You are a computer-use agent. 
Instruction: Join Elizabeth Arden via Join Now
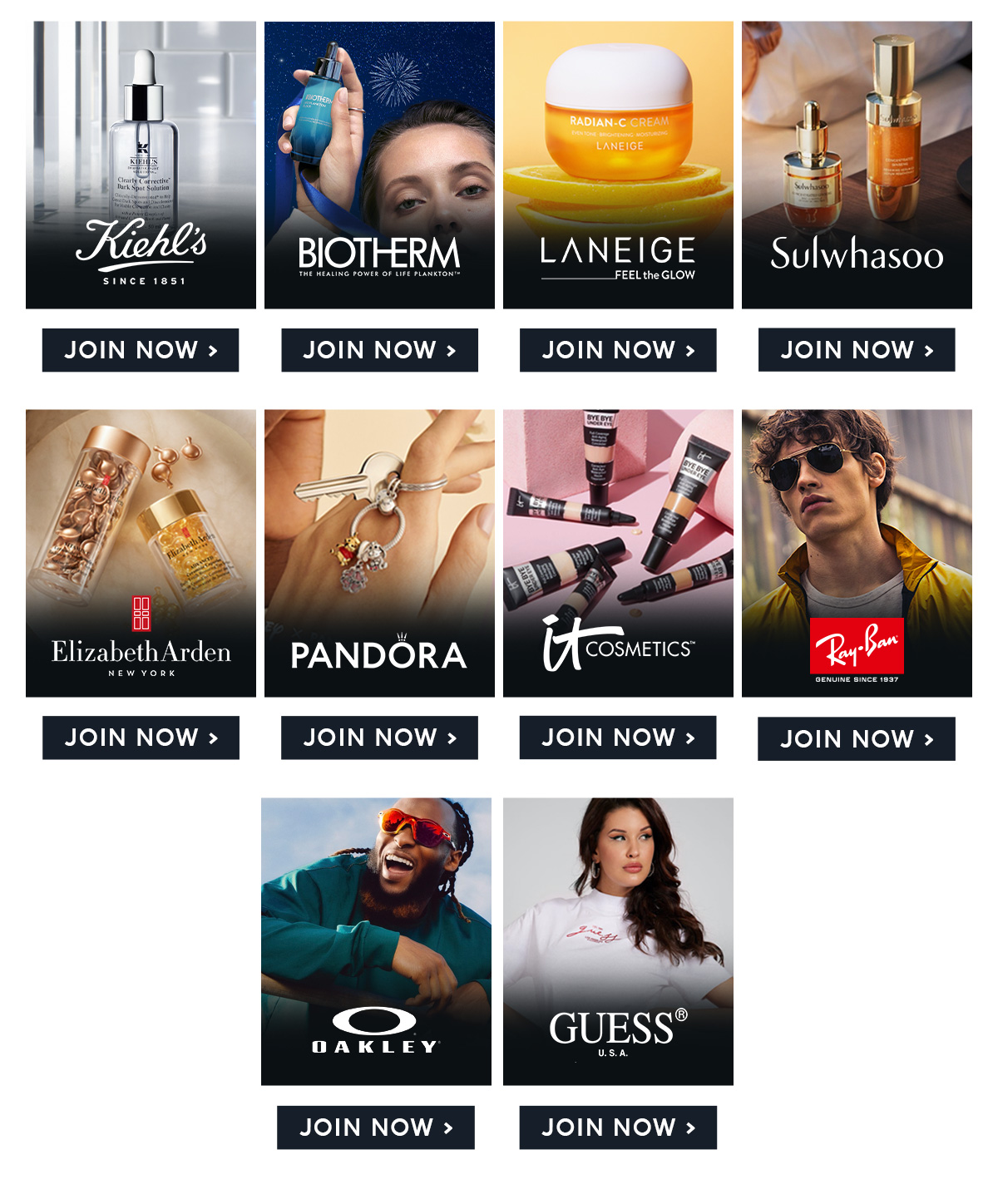coord(141,738)
